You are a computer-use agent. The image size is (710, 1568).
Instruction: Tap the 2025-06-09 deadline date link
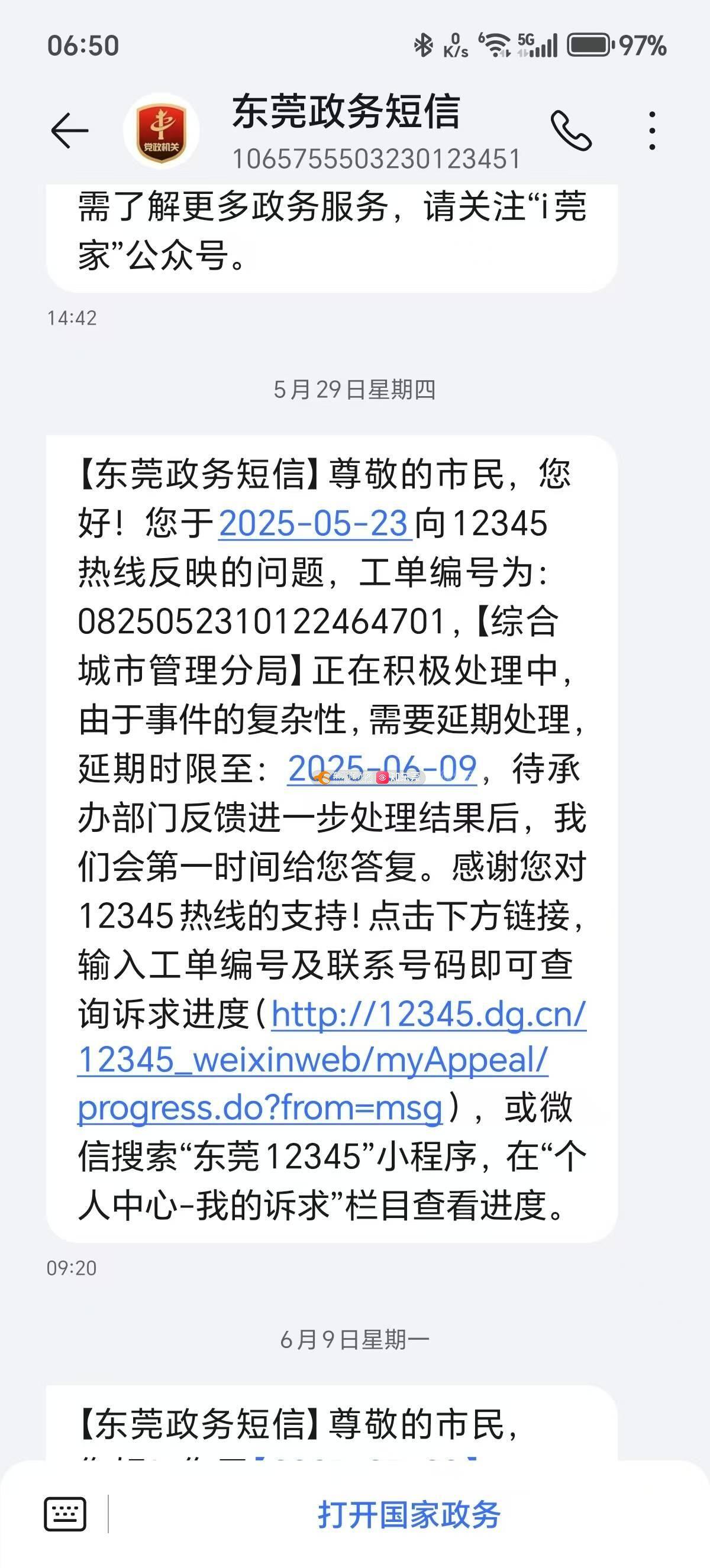(382, 768)
